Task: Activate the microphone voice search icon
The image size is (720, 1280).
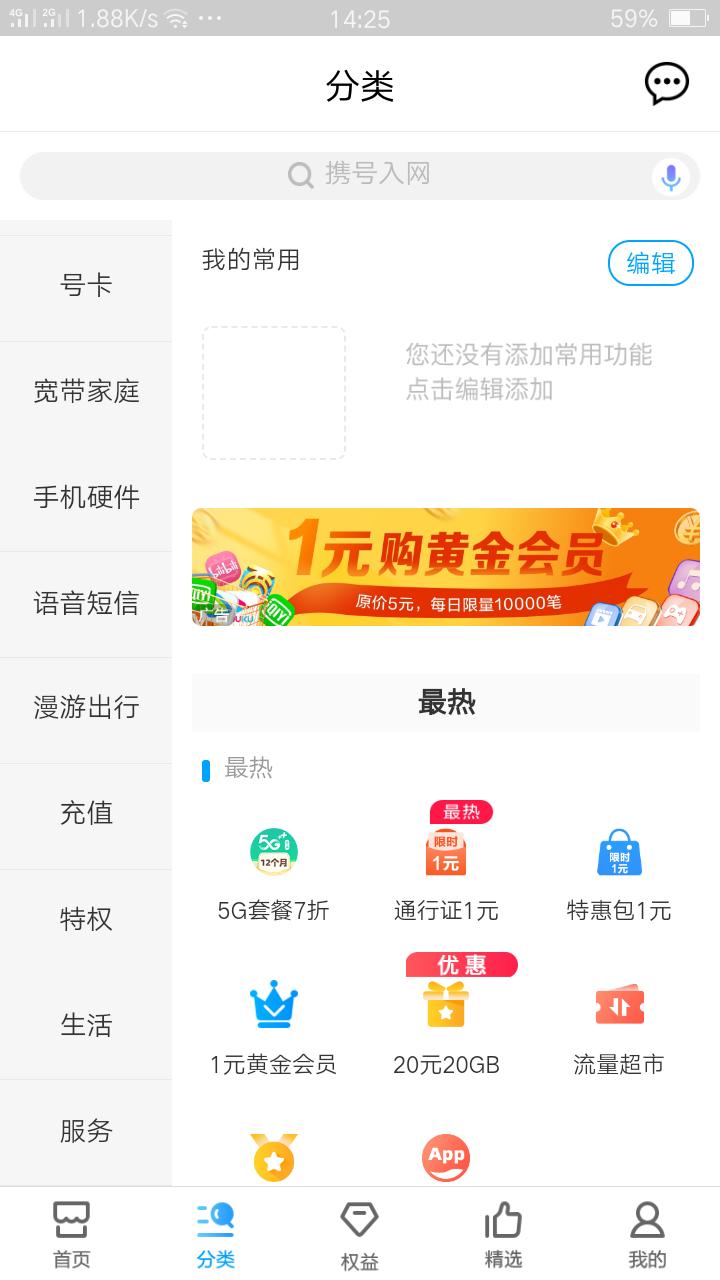Action: coord(670,175)
